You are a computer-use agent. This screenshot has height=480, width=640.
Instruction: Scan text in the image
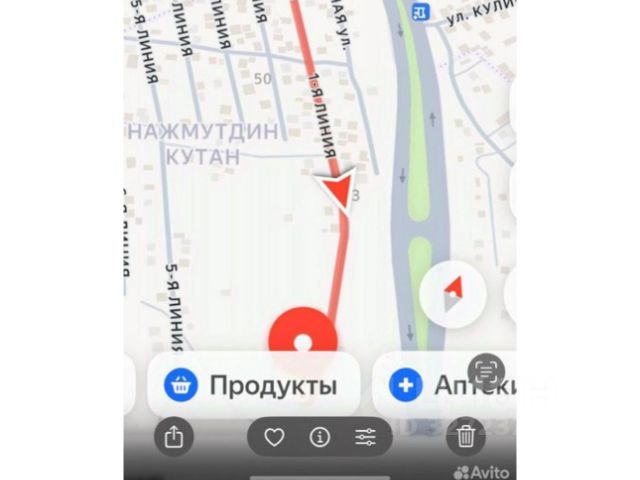click(x=487, y=371)
